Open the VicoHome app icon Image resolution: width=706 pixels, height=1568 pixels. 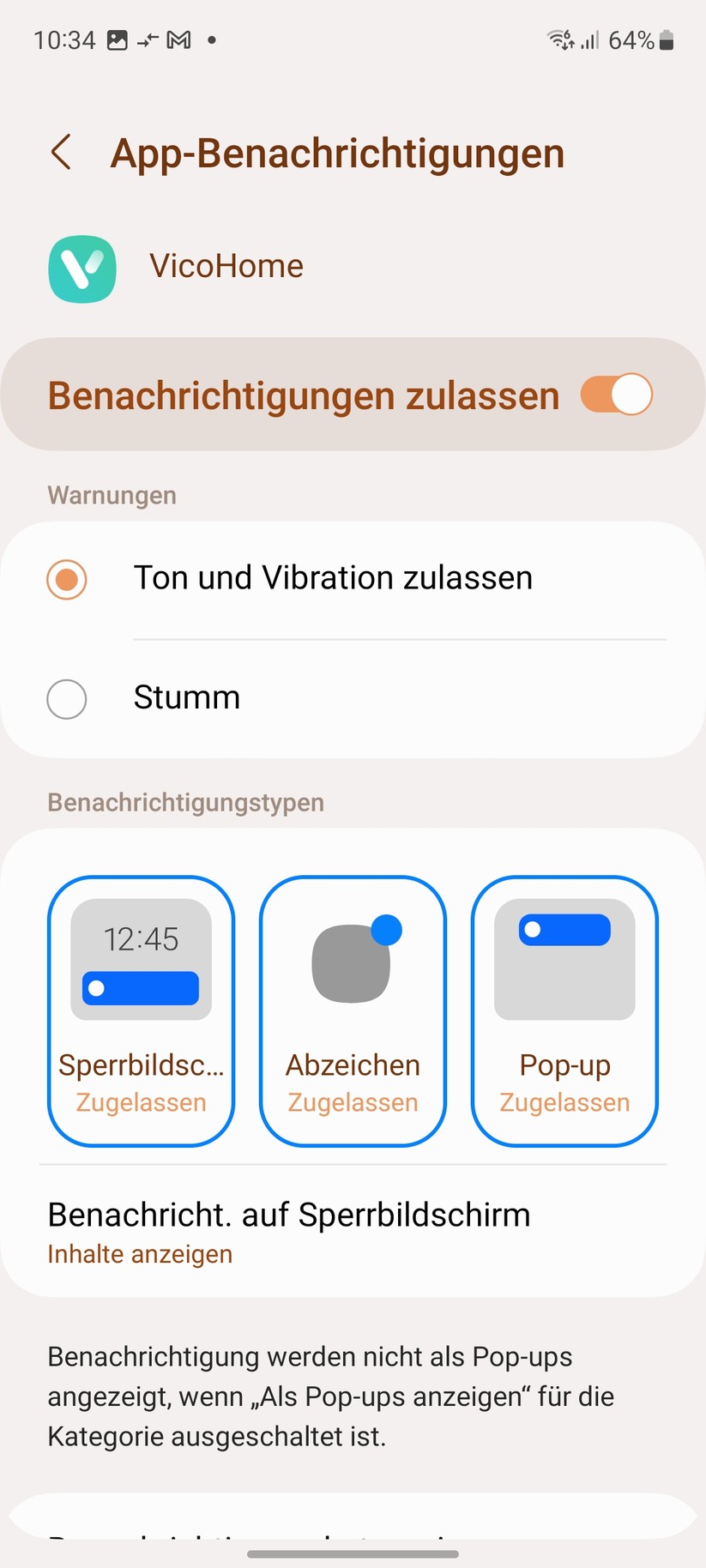pos(82,266)
